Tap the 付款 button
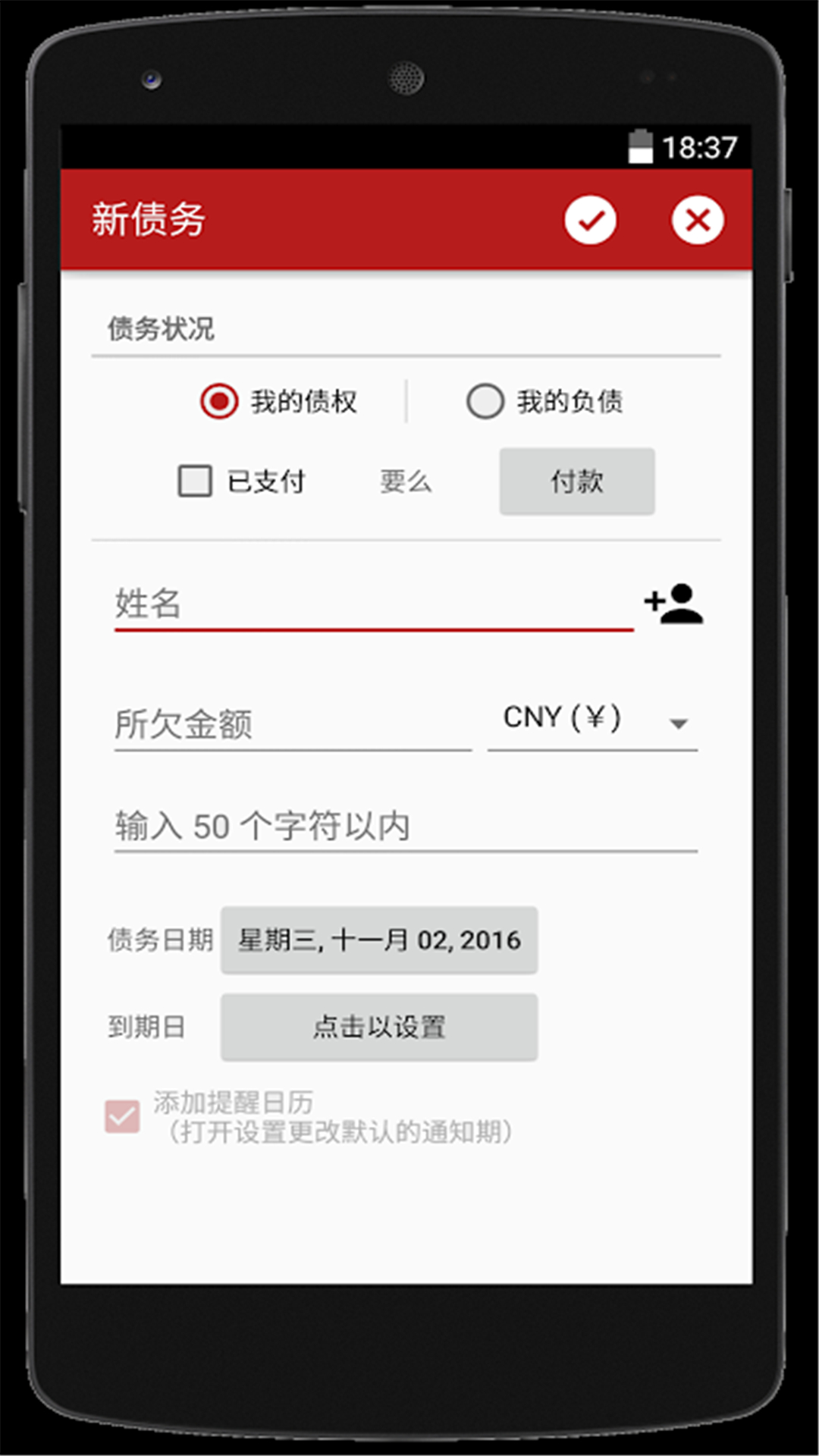 (x=576, y=482)
